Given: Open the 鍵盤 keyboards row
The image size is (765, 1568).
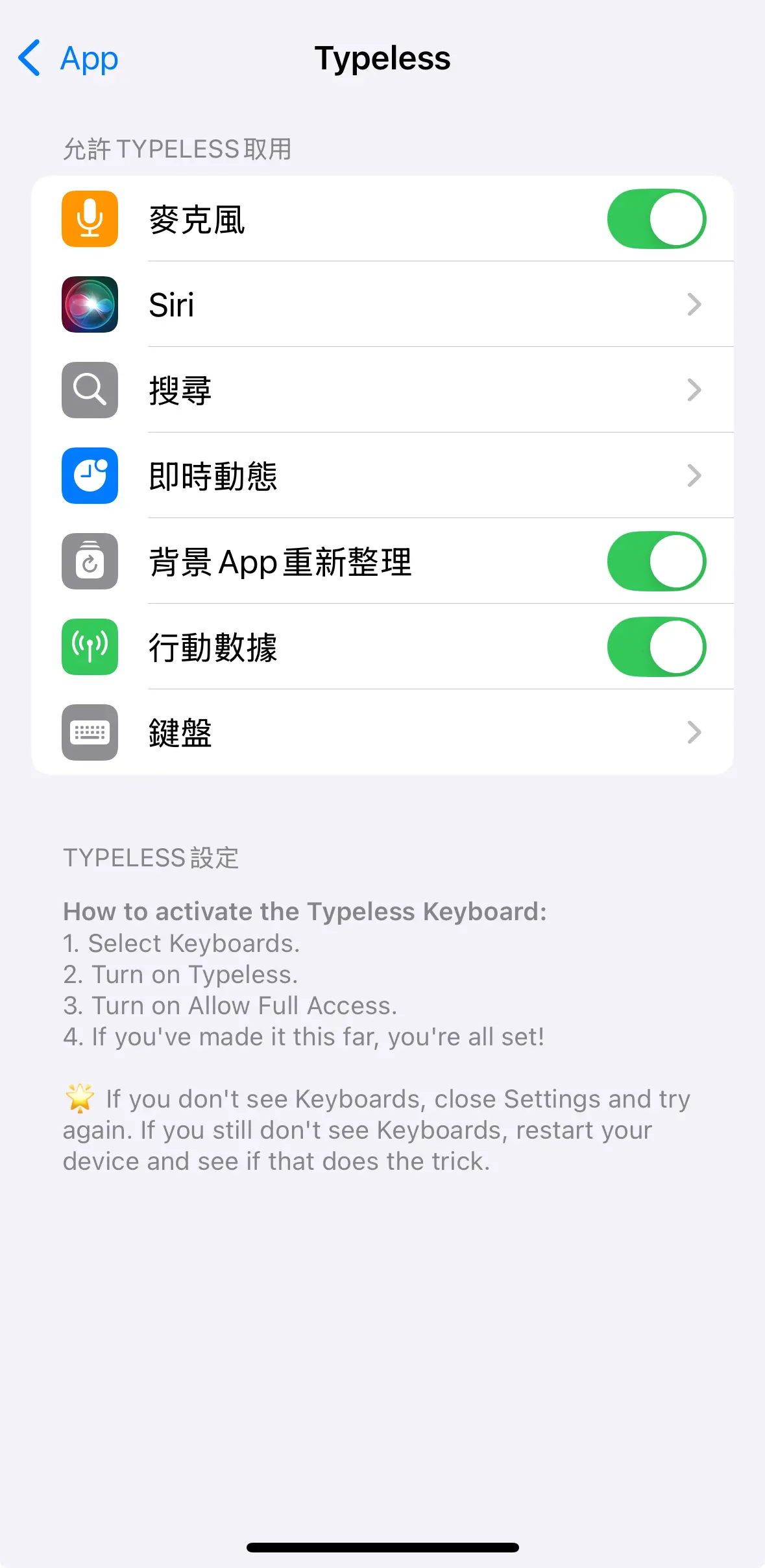Looking at the screenshot, I should (382, 733).
